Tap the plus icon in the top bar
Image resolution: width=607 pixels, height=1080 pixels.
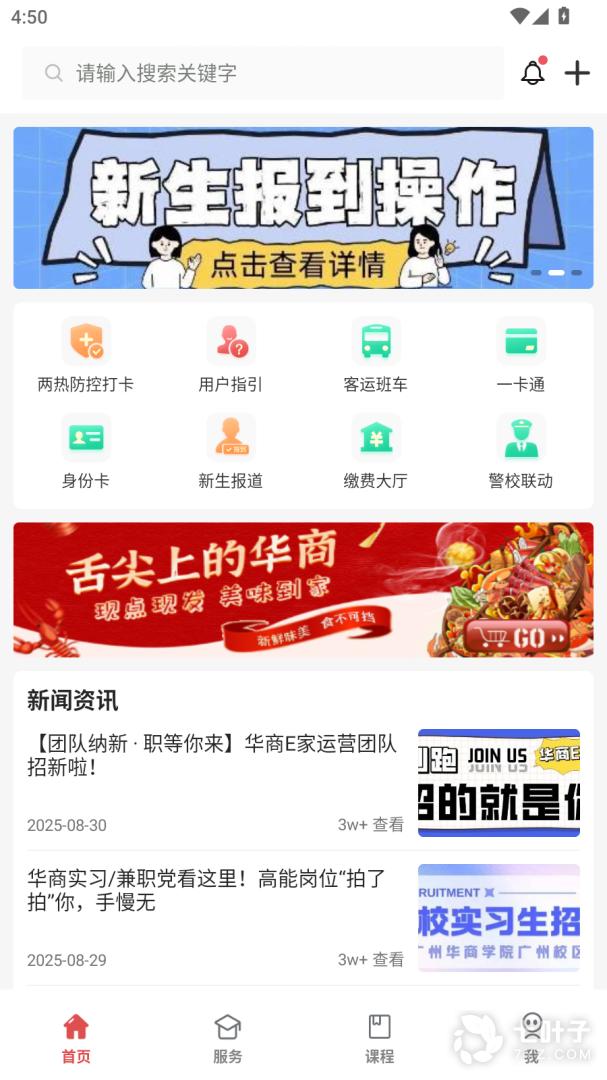pyautogui.click(x=577, y=73)
